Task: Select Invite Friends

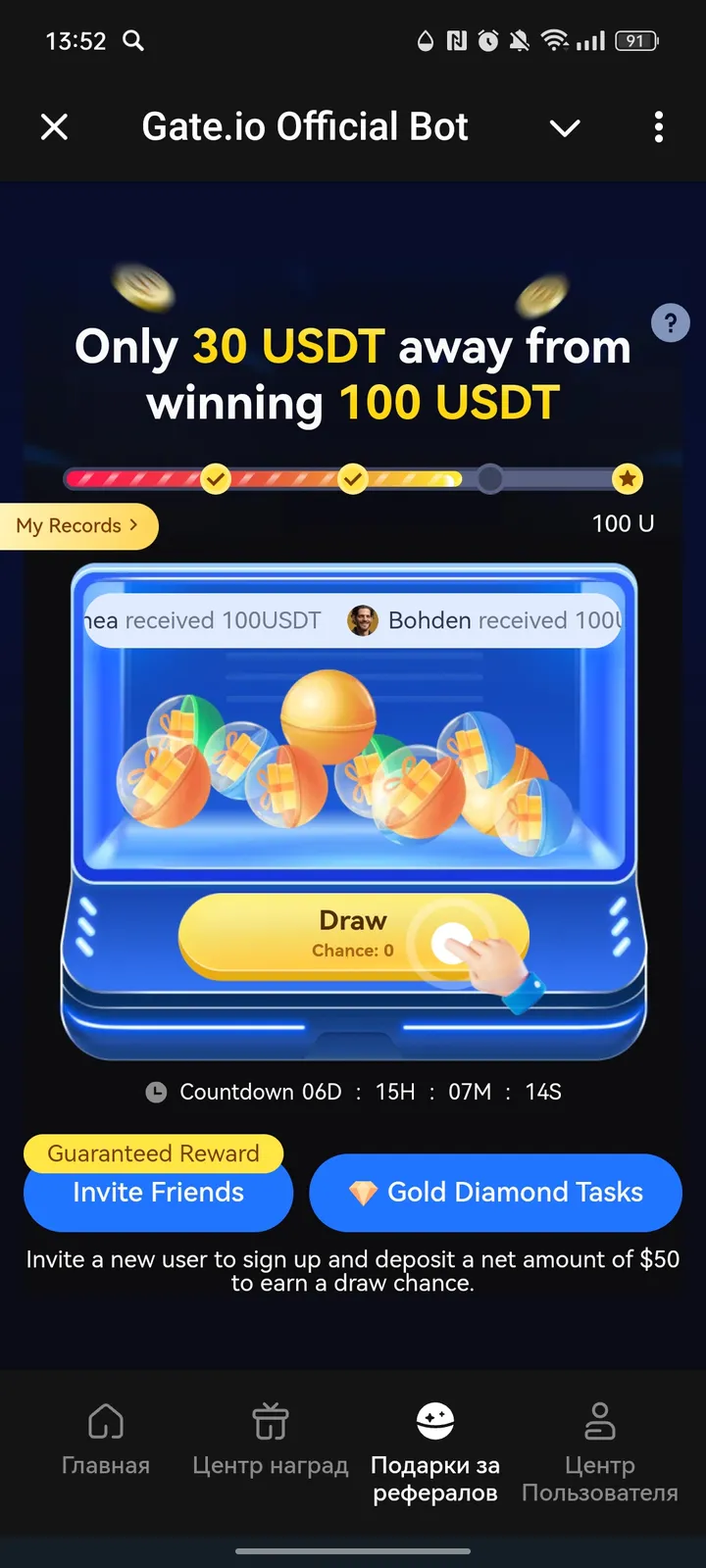Action: tap(158, 1193)
